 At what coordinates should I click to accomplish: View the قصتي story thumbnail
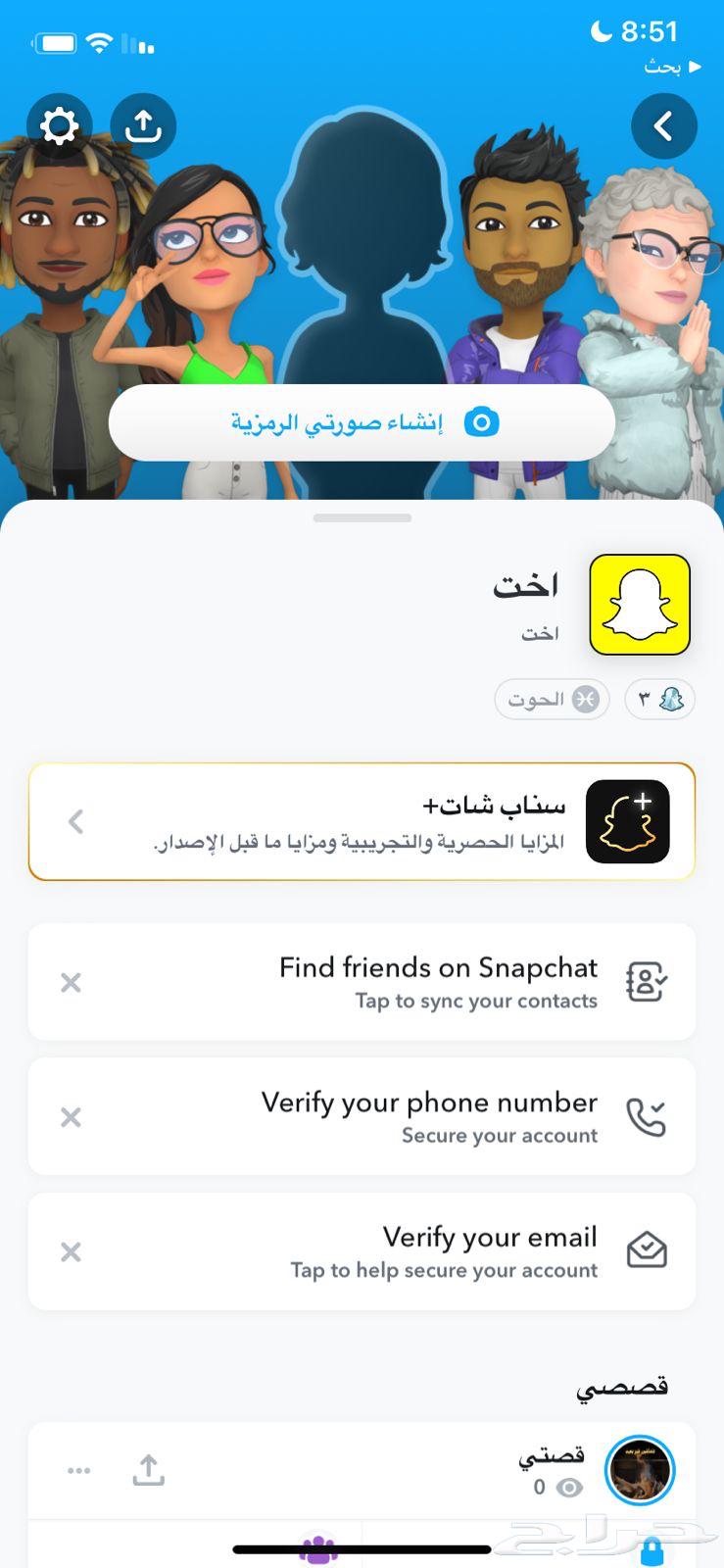(x=640, y=1470)
